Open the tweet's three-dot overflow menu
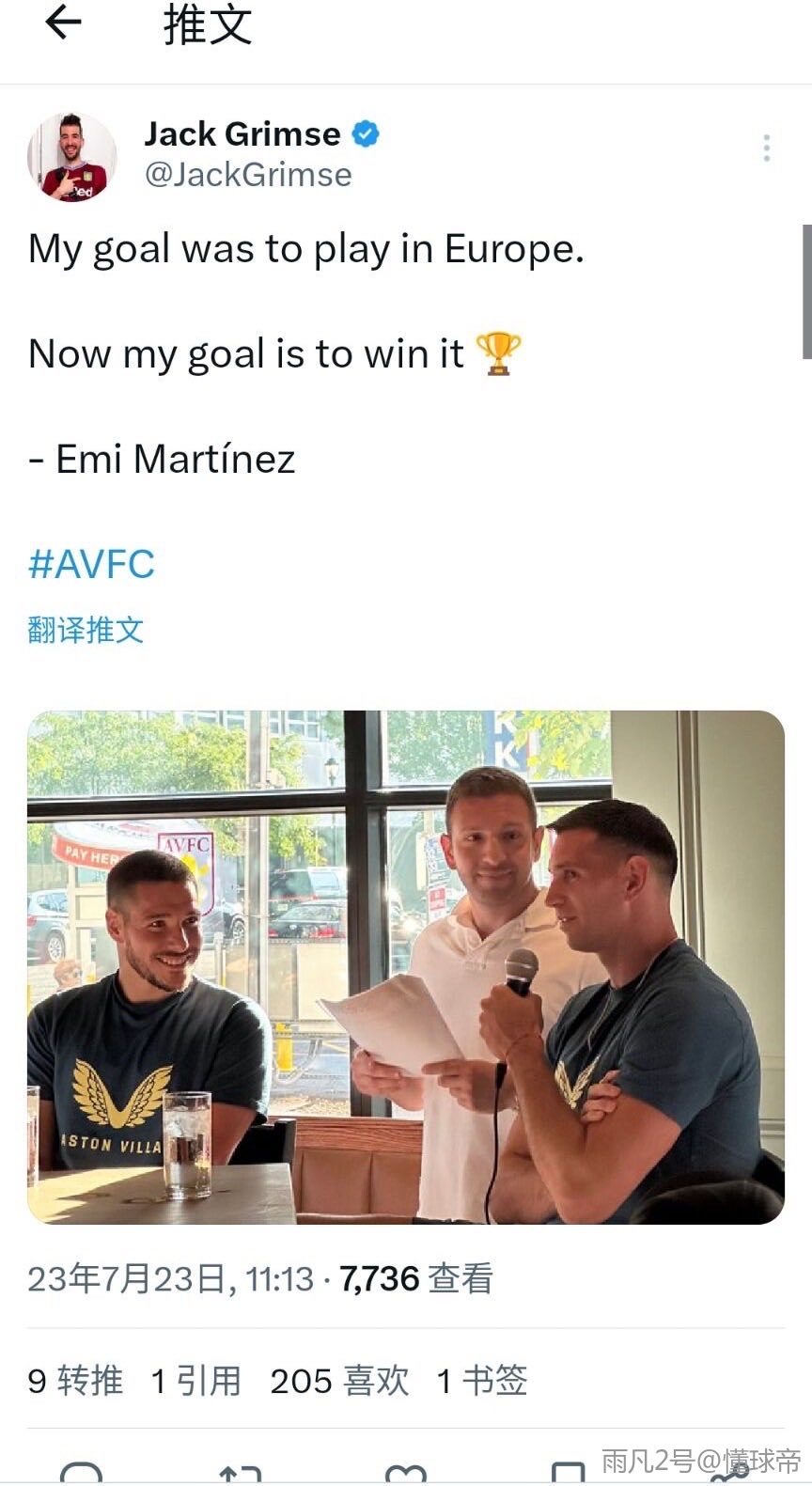 pyautogui.click(x=767, y=149)
